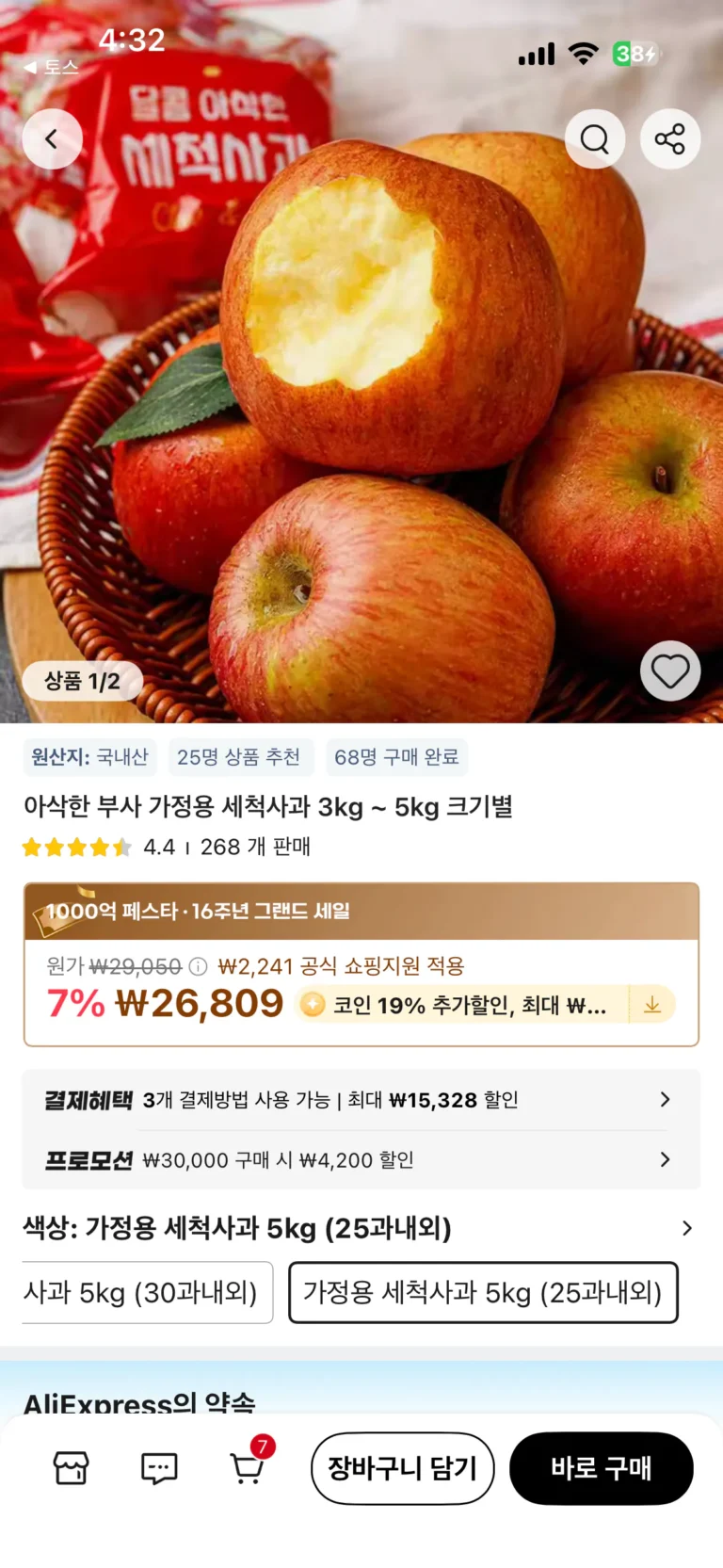Open 프로모션 discount details
723x1568 pixels.
coord(361,1160)
